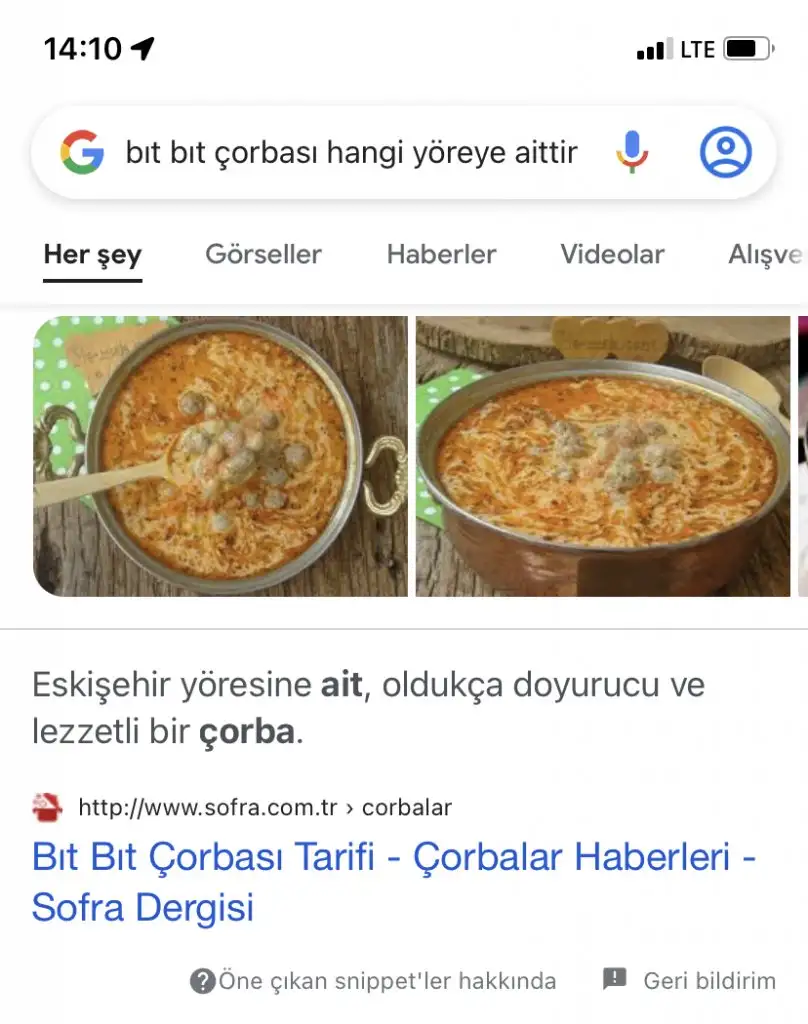Open Öne çıkan snippet'ler hakkında info
This screenshot has height=1024, width=808.
click(x=373, y=981)
